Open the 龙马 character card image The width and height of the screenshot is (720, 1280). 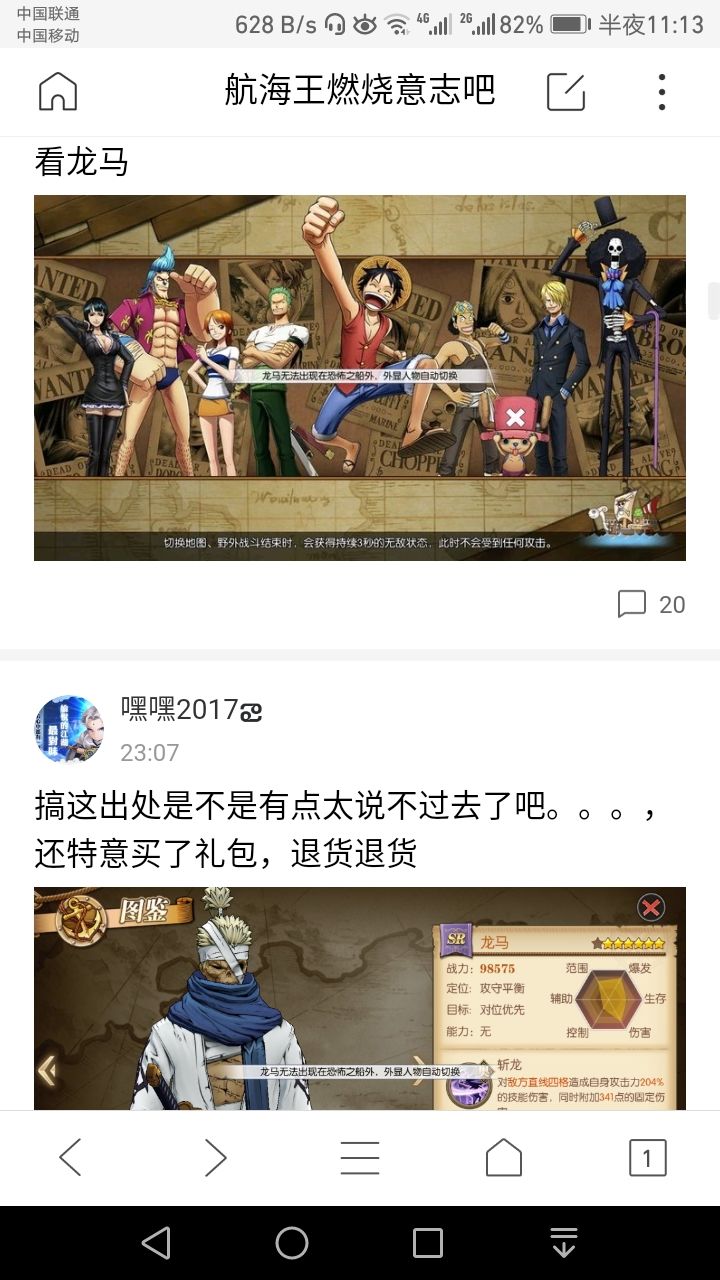pyautogui.click(x=360, y=998)
